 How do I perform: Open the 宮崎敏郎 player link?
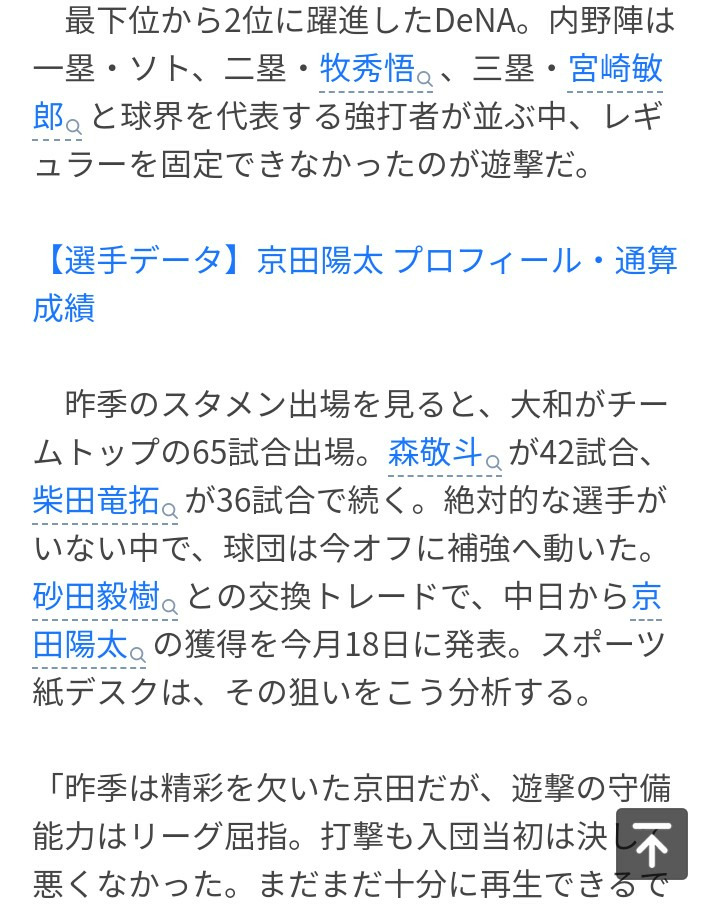point(615,69)
